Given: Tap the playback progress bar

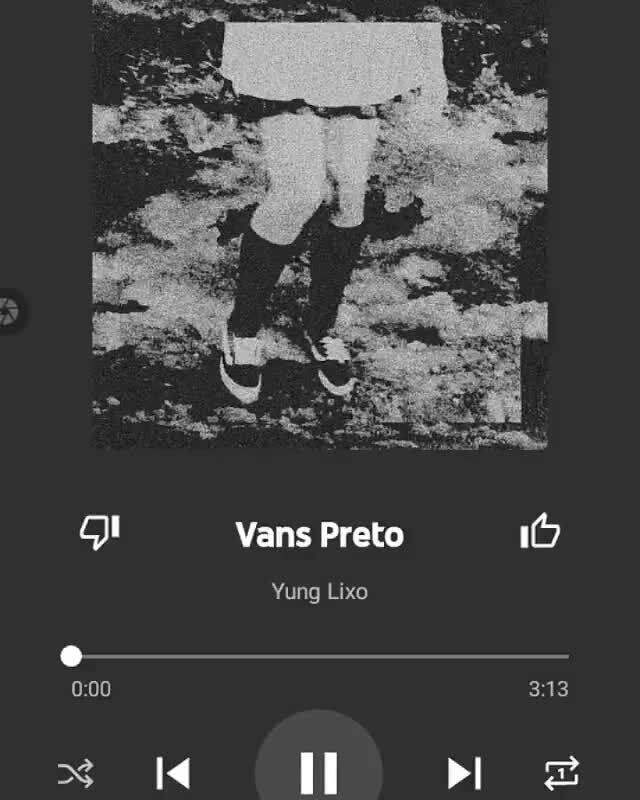Looking at the screenshot, I should [x=320, y=657].
